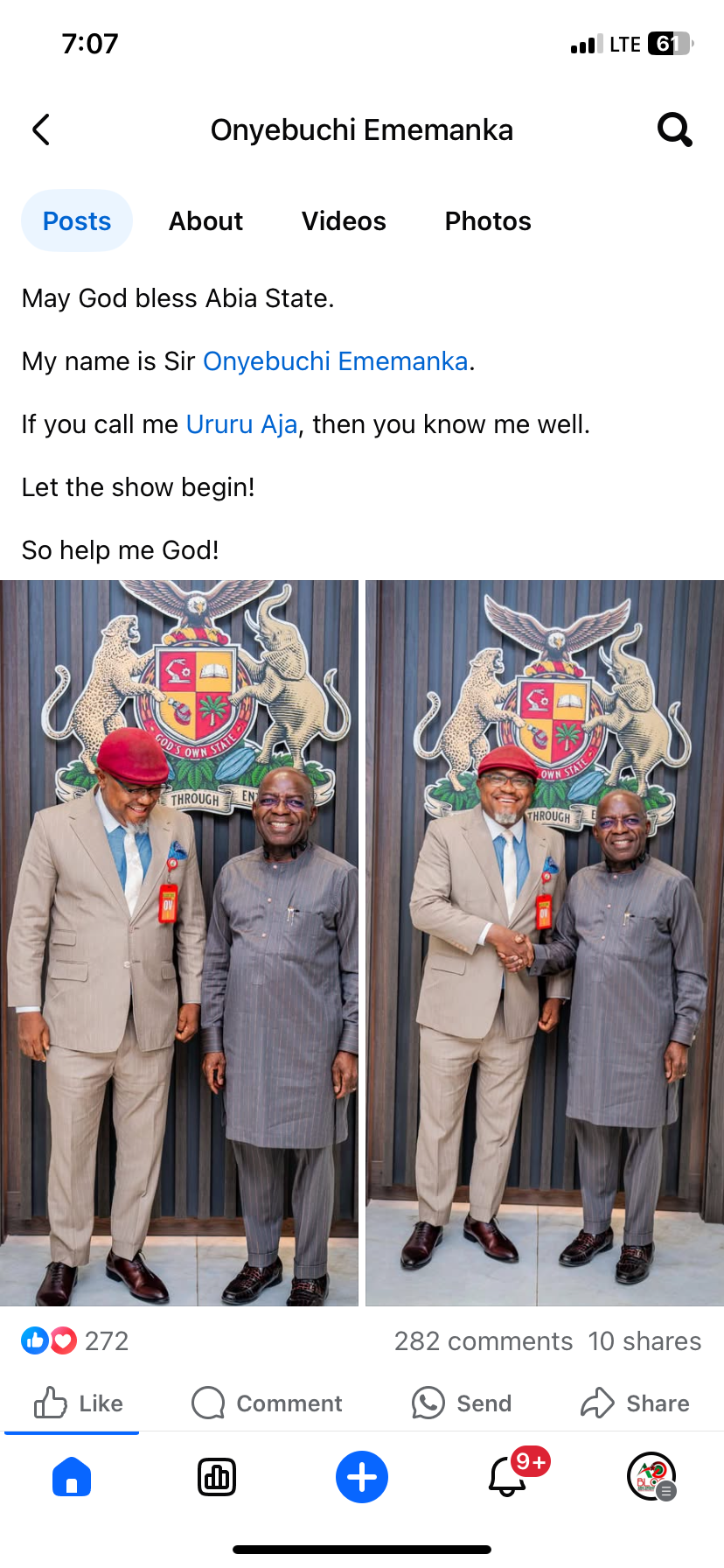Switch to the About tab

[205, 221]
